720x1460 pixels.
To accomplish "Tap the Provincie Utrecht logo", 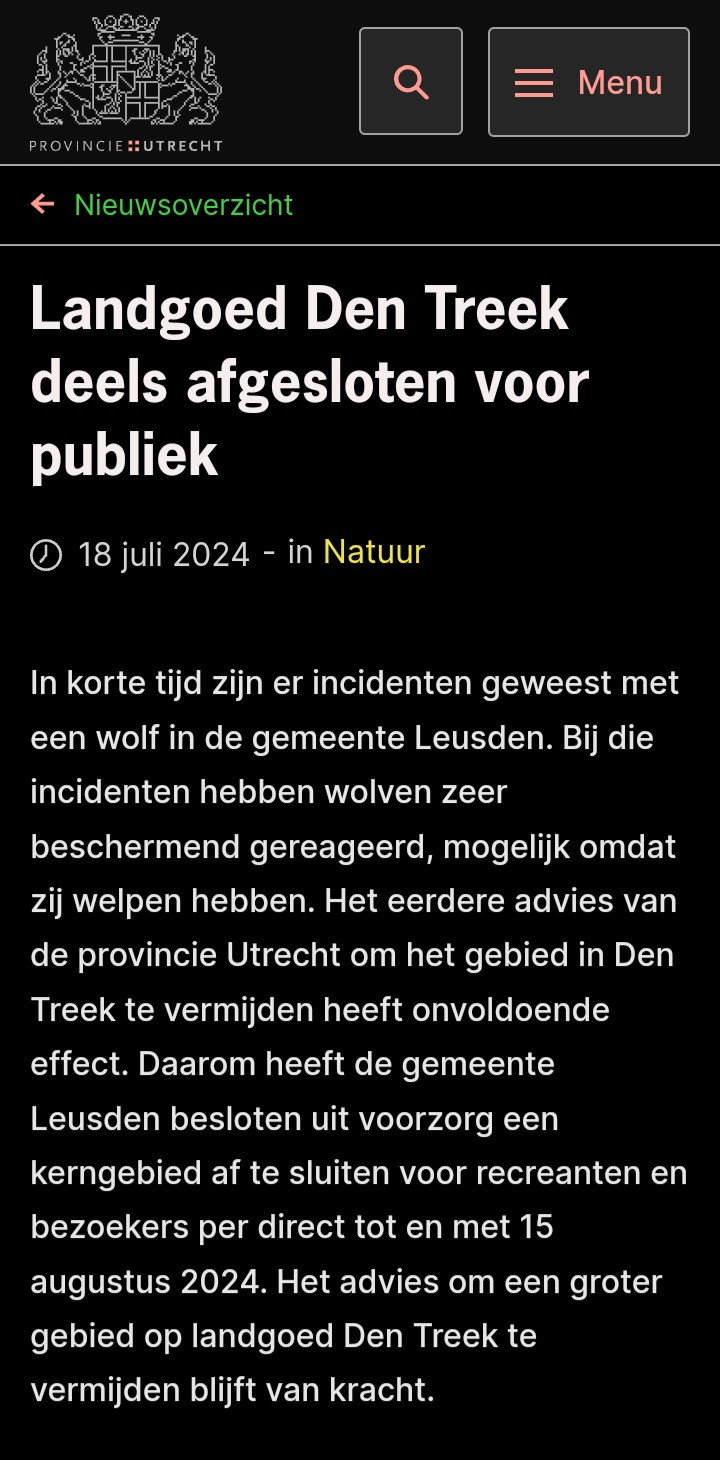I will 126,82.
